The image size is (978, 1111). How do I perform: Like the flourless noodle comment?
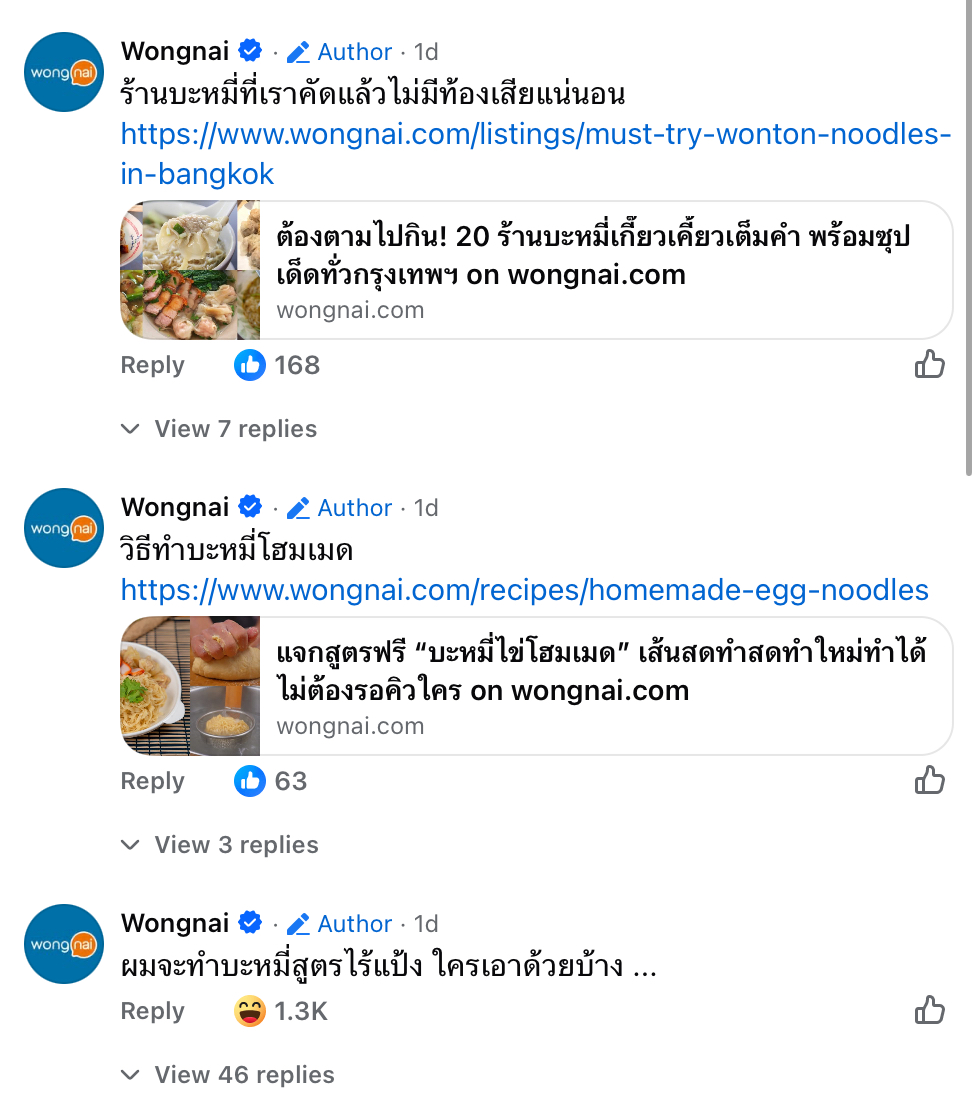929,1011
